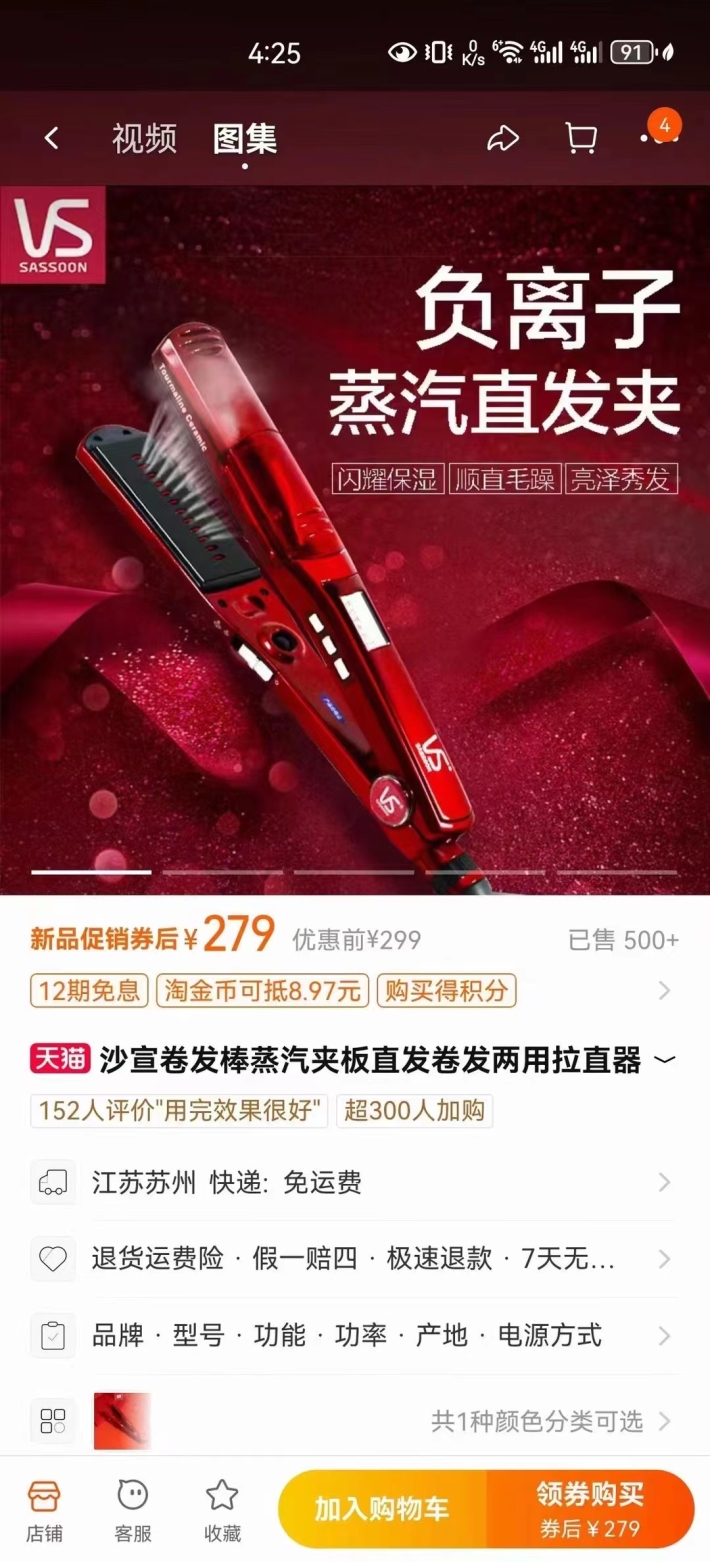Open the 退货运费险 guarantees row
The width and height of the screenshot is (710, 1562).
355,1259
